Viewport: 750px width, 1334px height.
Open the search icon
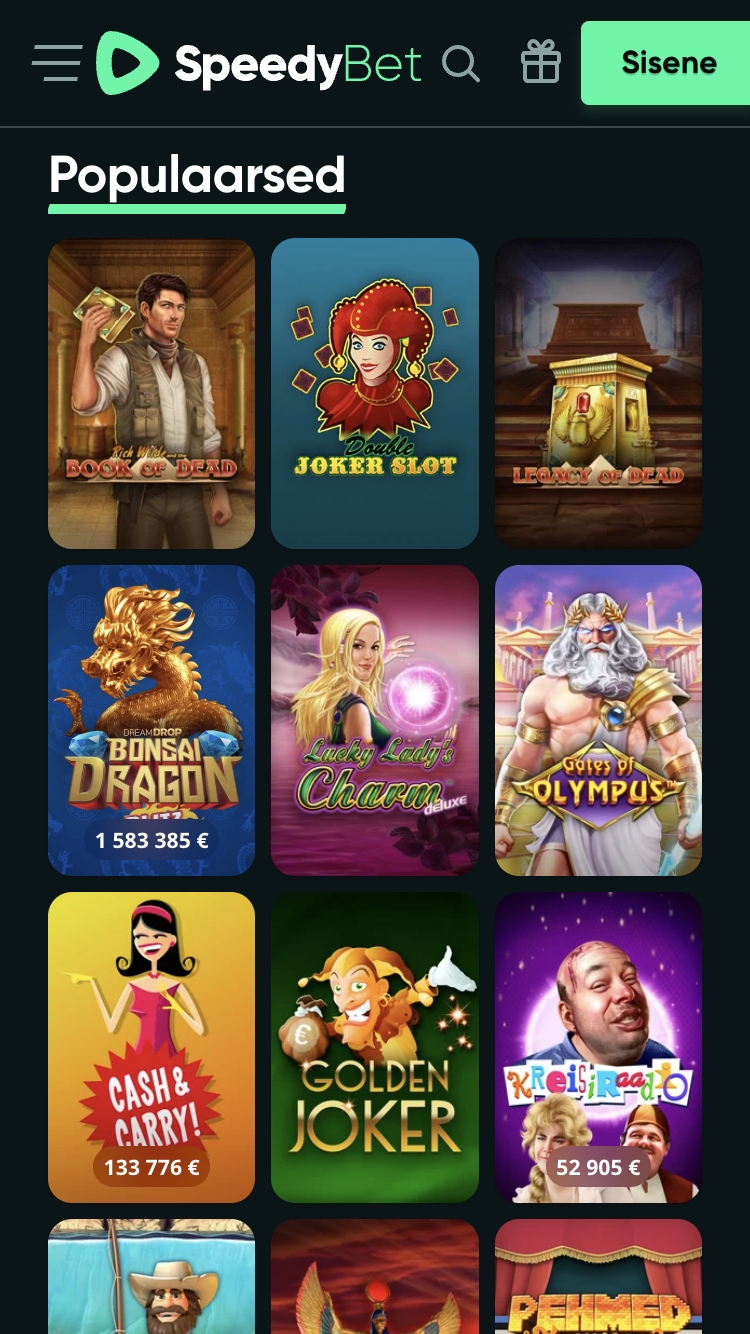pos(461,64)
